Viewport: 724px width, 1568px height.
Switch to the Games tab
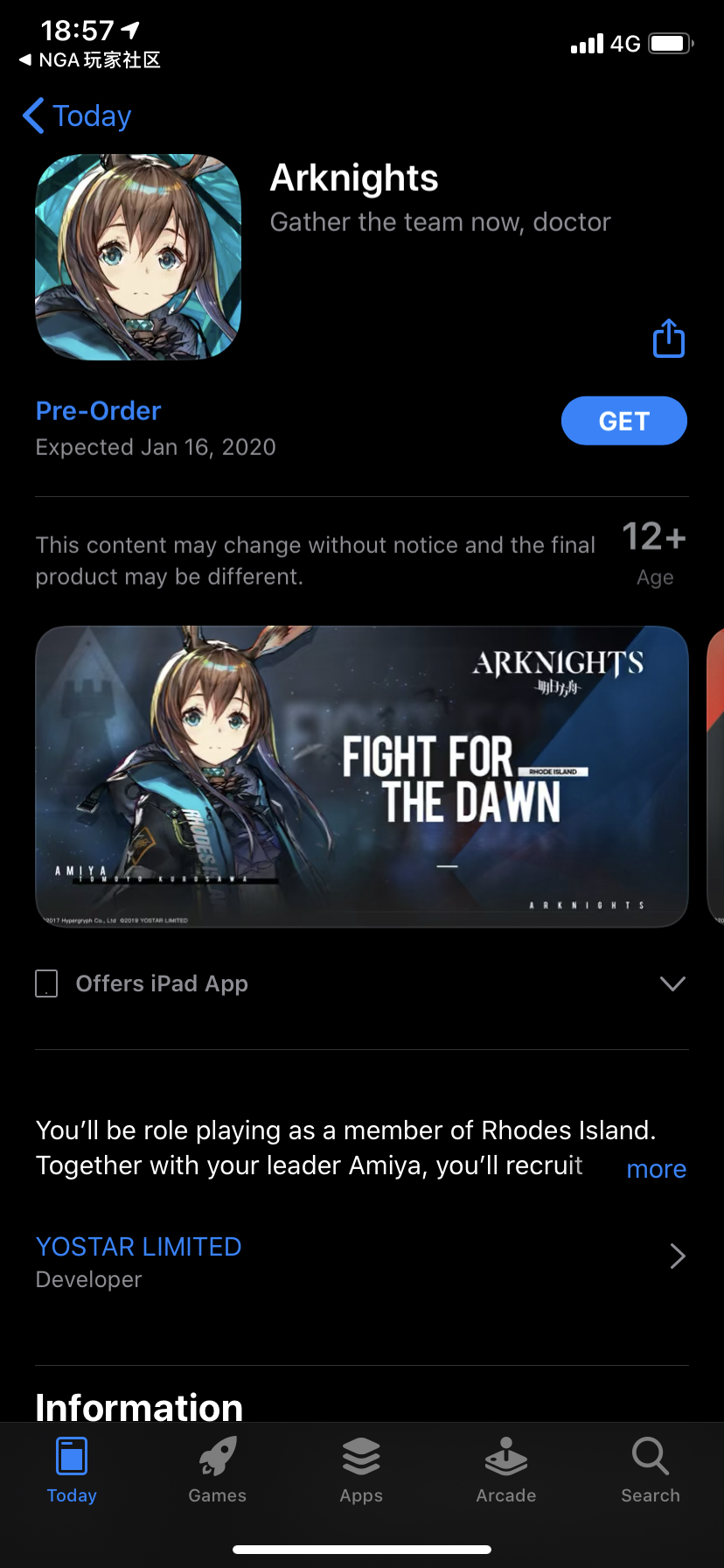217,1470
